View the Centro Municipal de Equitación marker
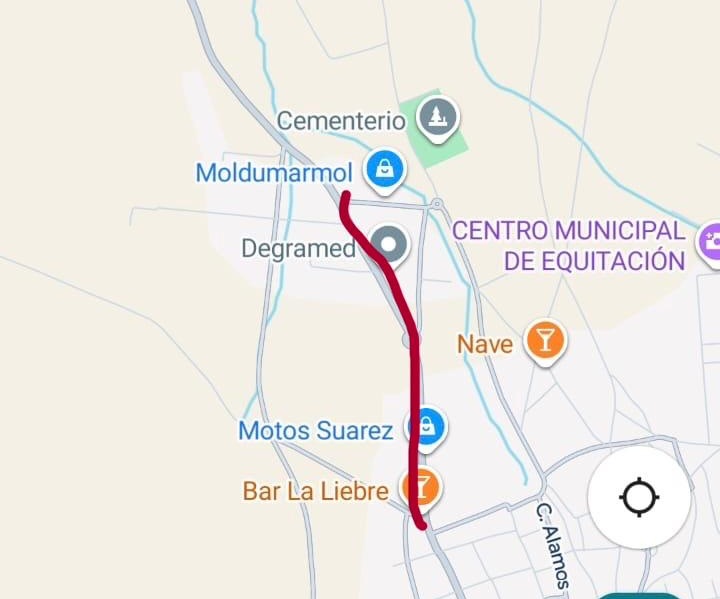This screenshot has width=720, height=599. [709, 241]
